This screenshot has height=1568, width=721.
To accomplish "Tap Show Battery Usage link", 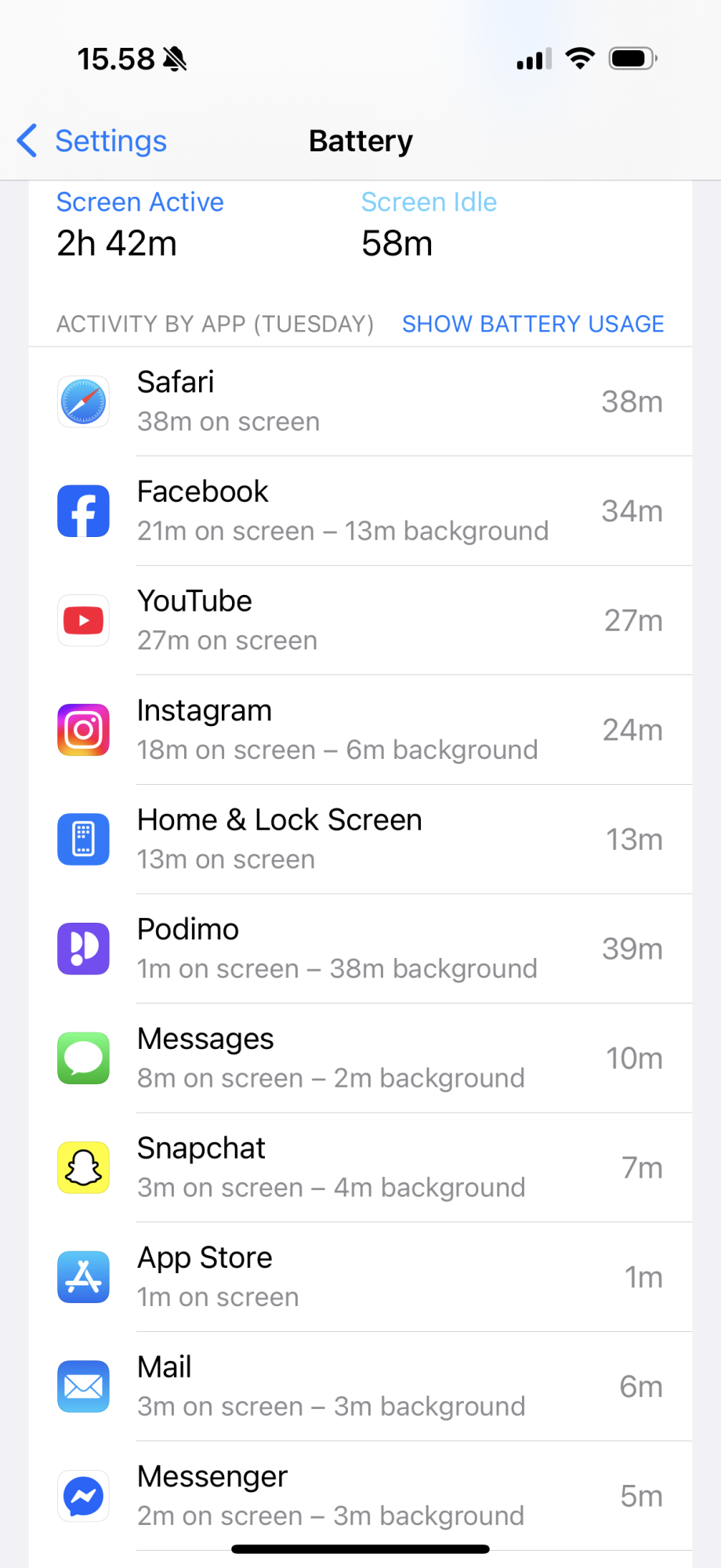I will (533, 324).
